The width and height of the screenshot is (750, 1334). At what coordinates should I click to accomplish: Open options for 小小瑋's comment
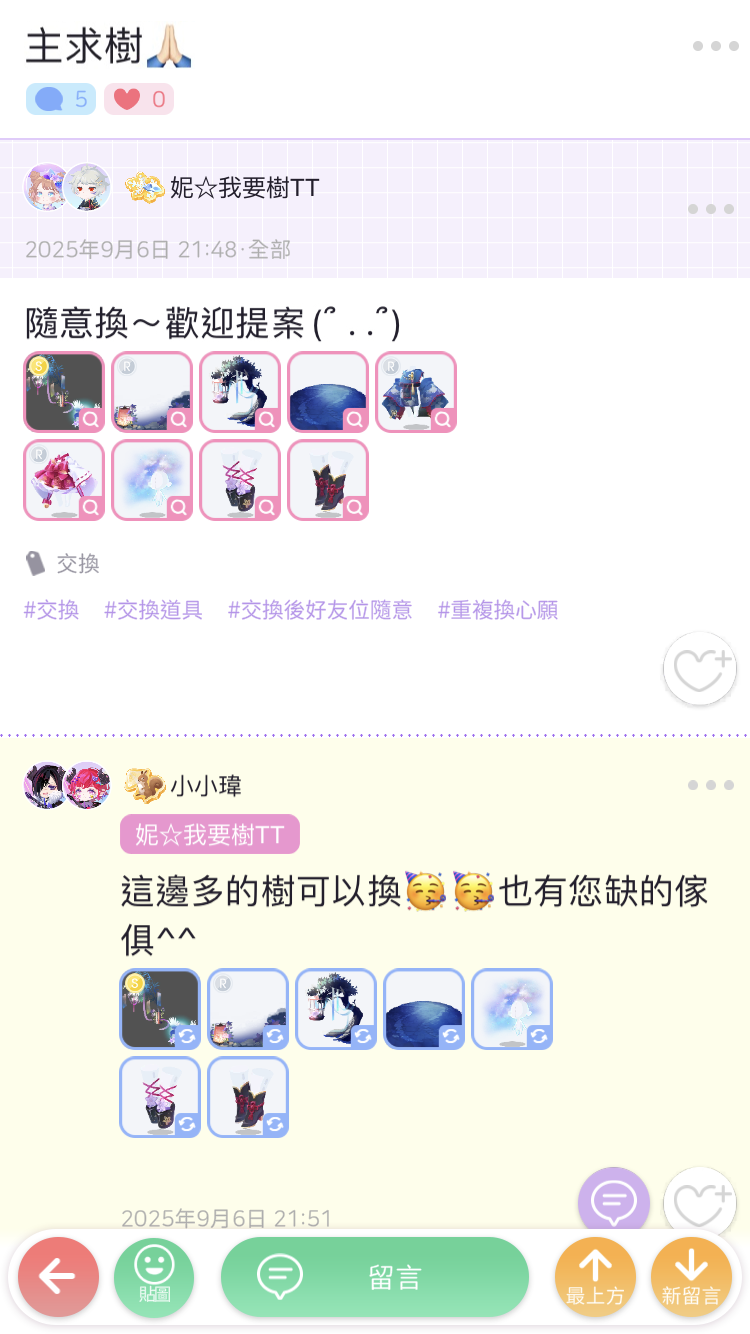click(x=711, y=785)
